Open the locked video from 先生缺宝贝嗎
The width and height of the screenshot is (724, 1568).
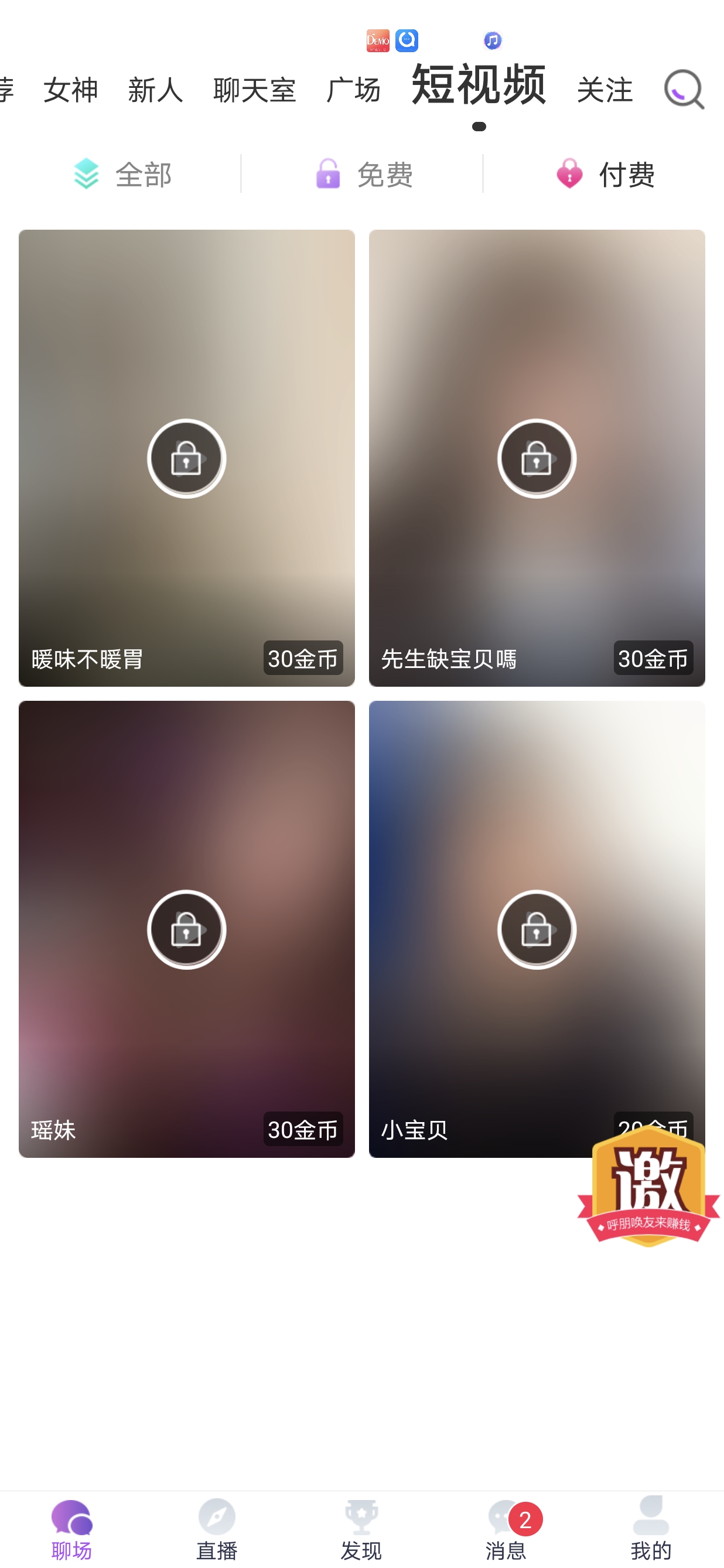click(536, 458)
